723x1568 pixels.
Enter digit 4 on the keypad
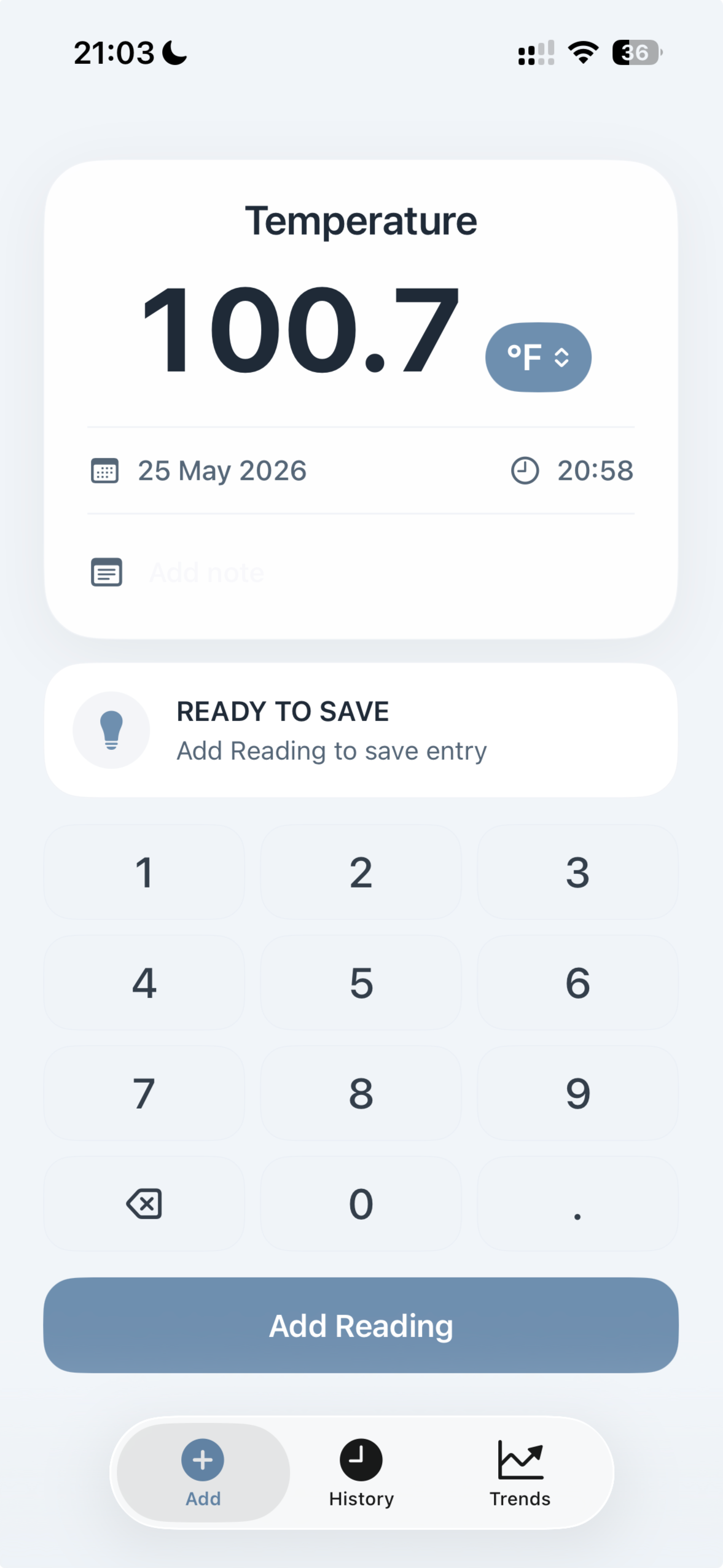[x=144, y=983]
